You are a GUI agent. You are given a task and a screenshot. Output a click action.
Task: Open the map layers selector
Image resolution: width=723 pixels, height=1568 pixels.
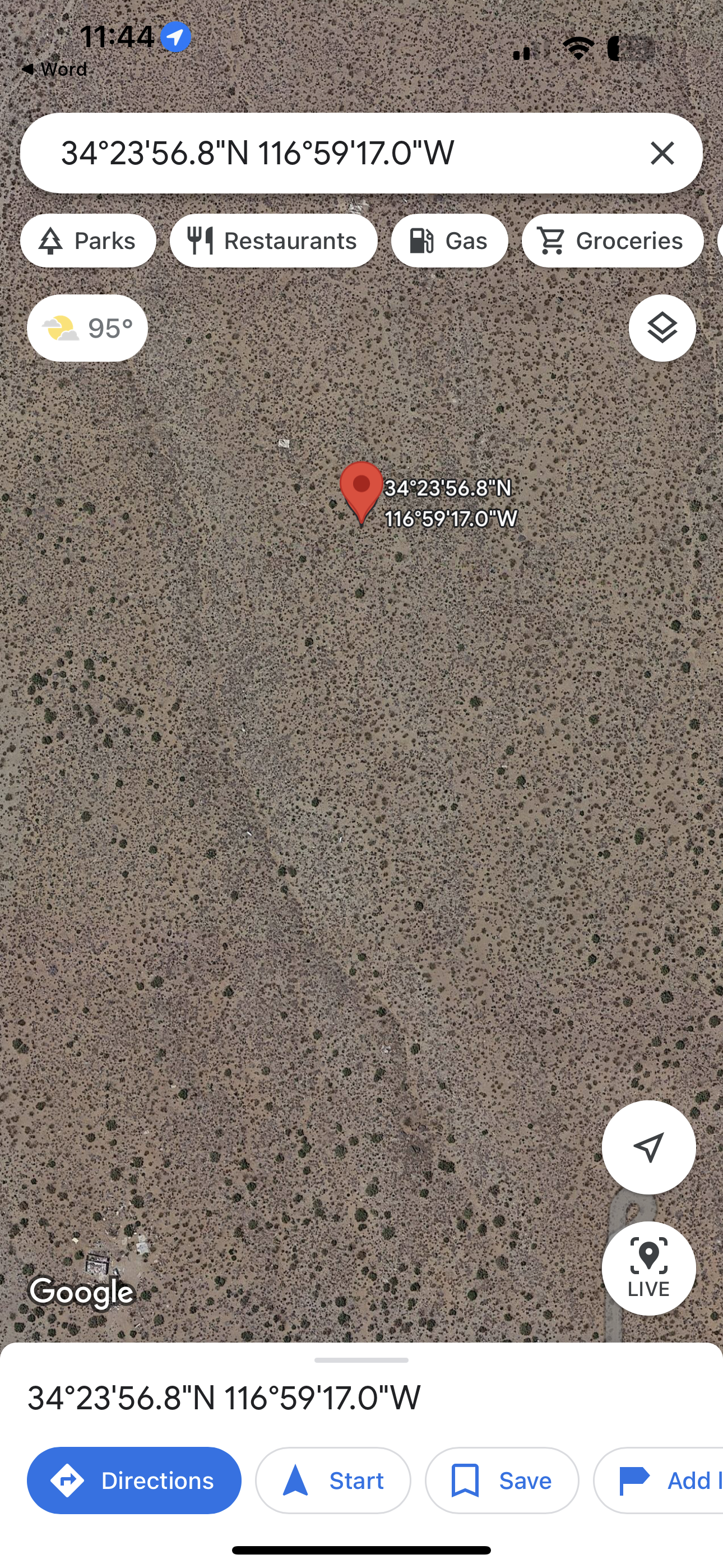tap(661, 328)
